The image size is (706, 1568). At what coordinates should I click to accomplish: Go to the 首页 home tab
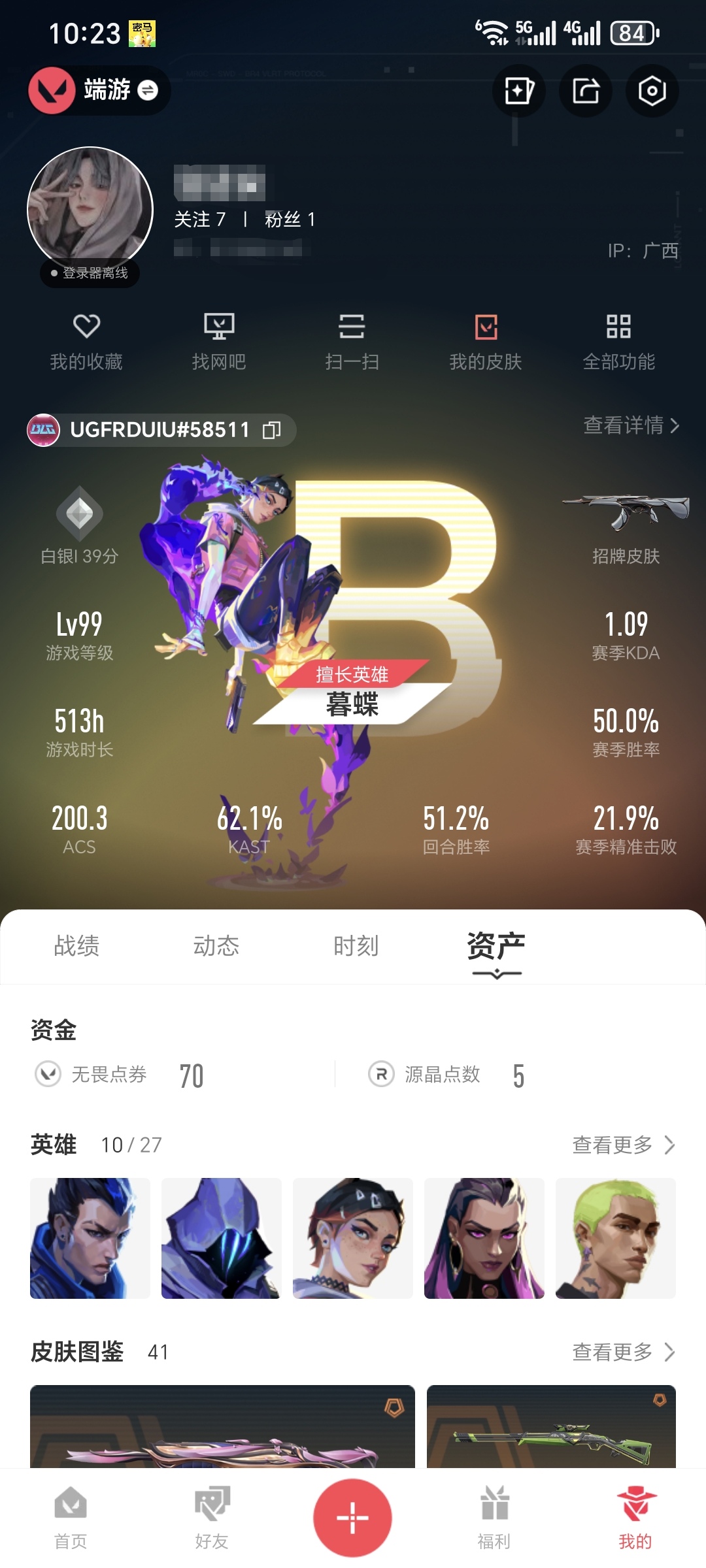click(71, 1518)
